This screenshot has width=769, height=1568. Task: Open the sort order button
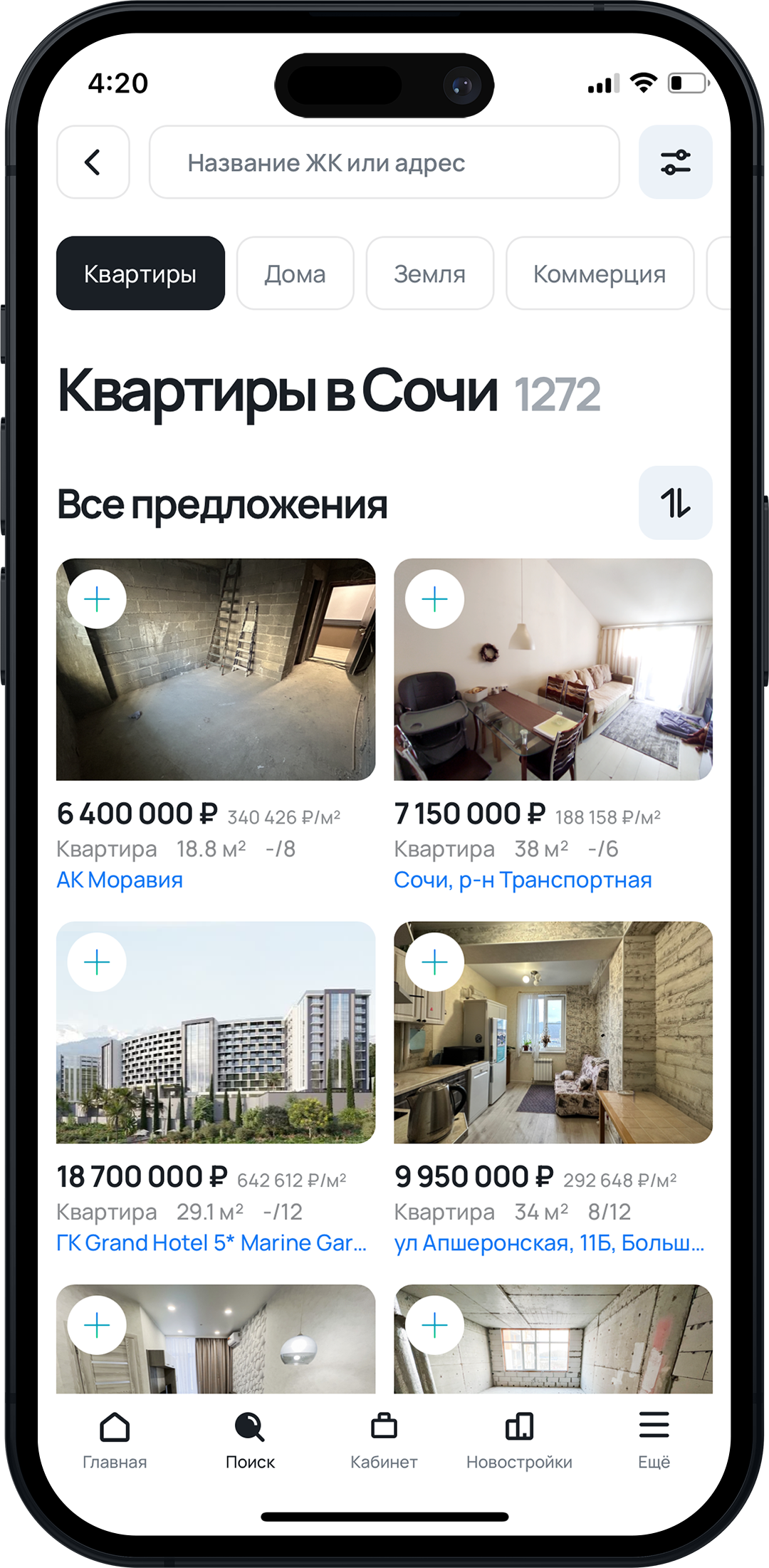[675, 503]
